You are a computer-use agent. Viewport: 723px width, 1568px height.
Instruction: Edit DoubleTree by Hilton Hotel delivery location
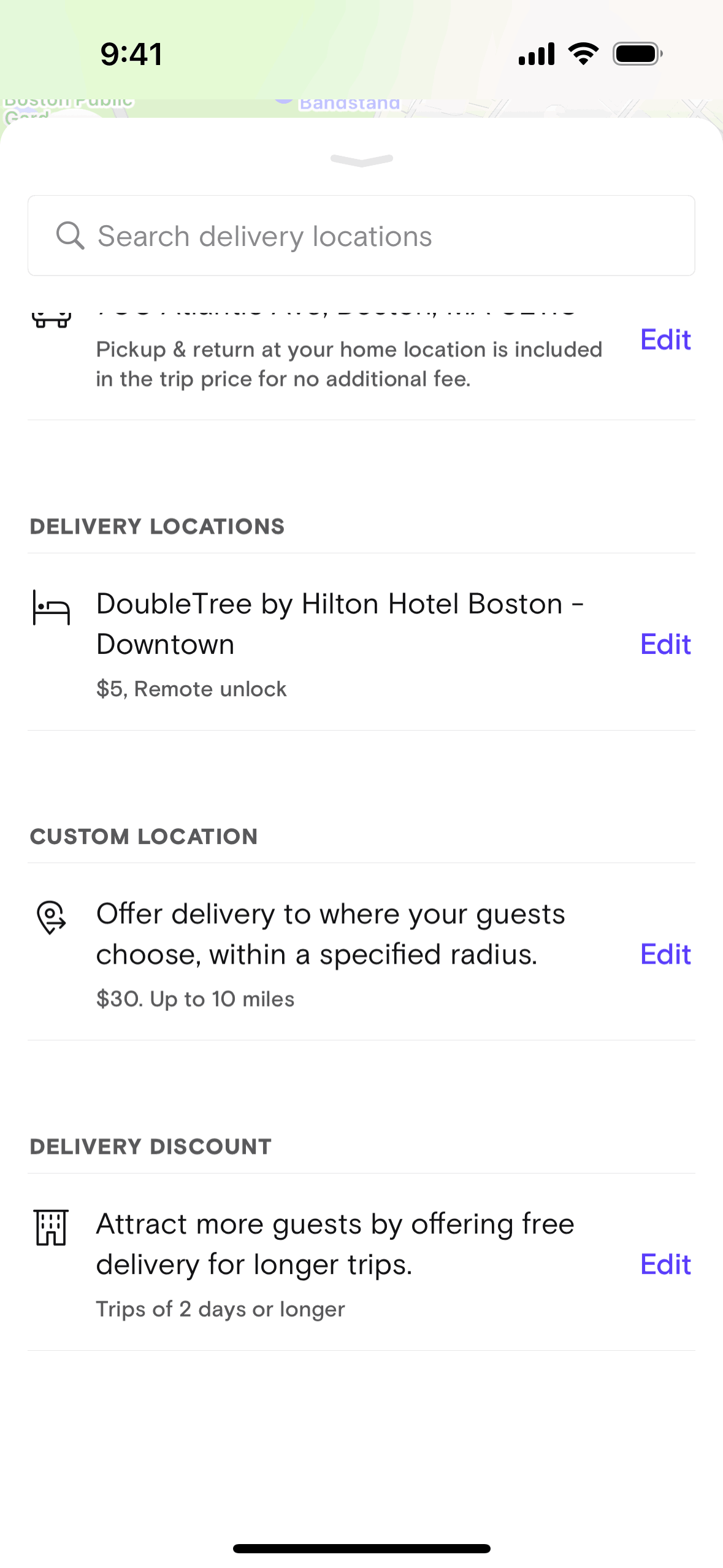665,644
